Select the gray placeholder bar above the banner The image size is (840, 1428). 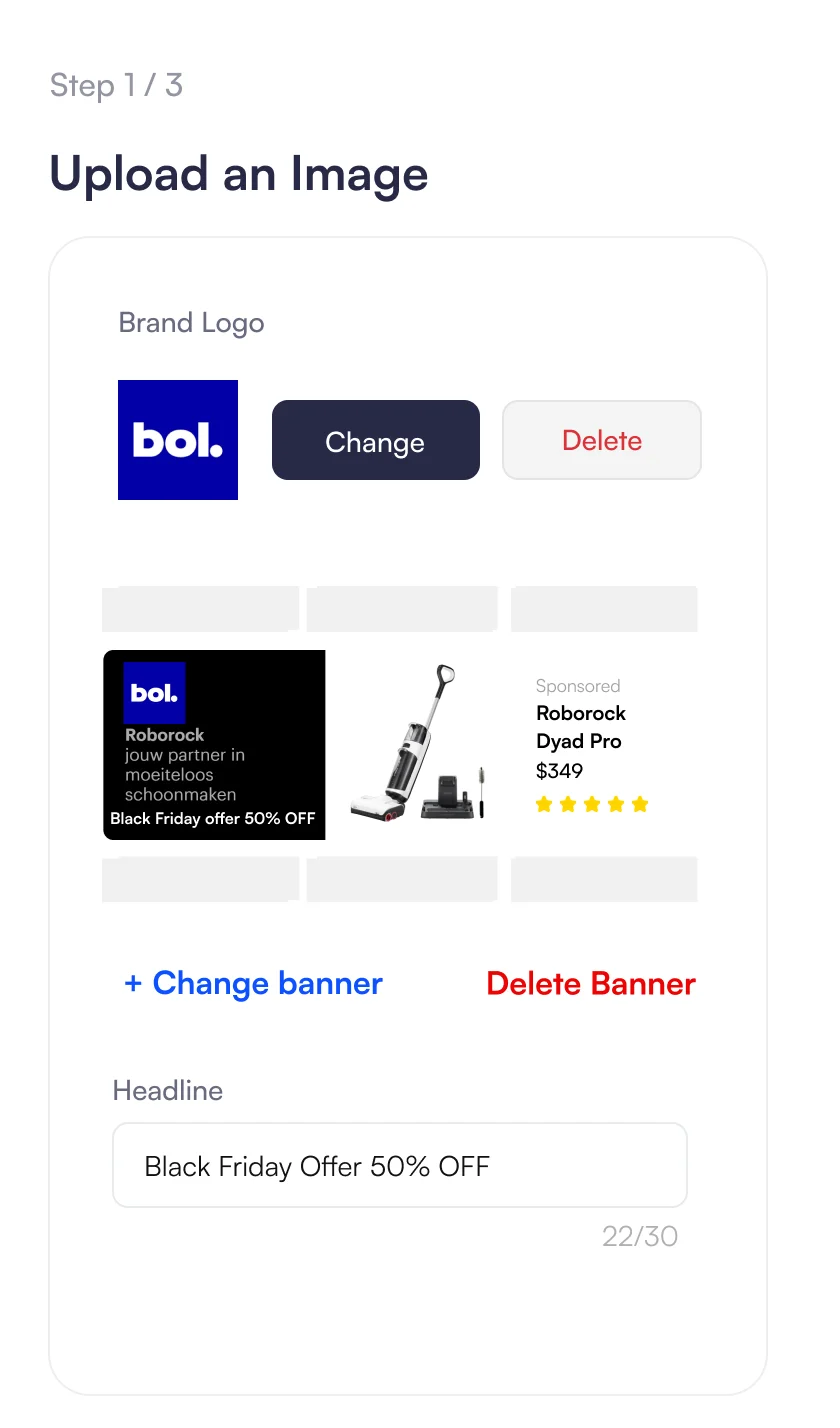(x=199, y=608)
